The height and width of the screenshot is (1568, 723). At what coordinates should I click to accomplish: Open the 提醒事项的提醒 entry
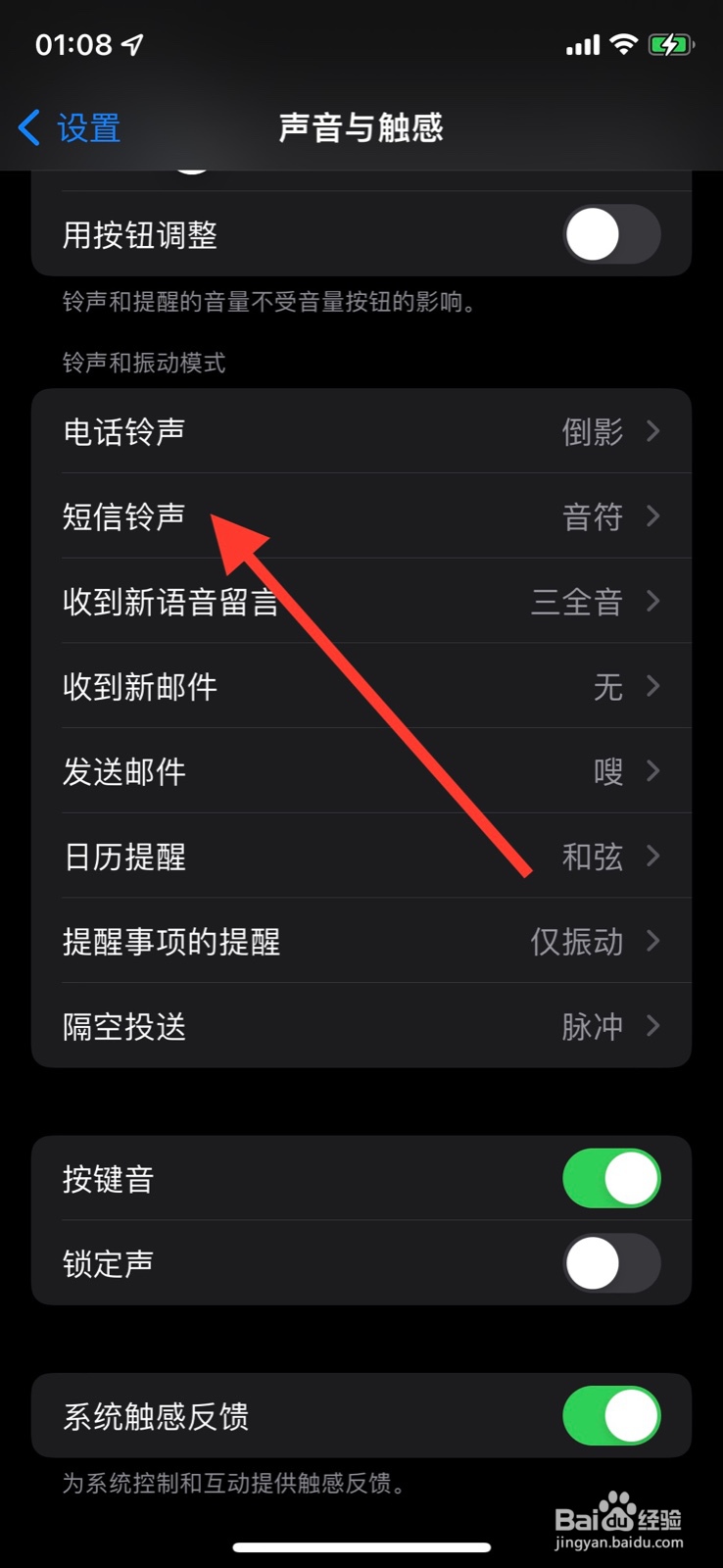tap(362, 942)
